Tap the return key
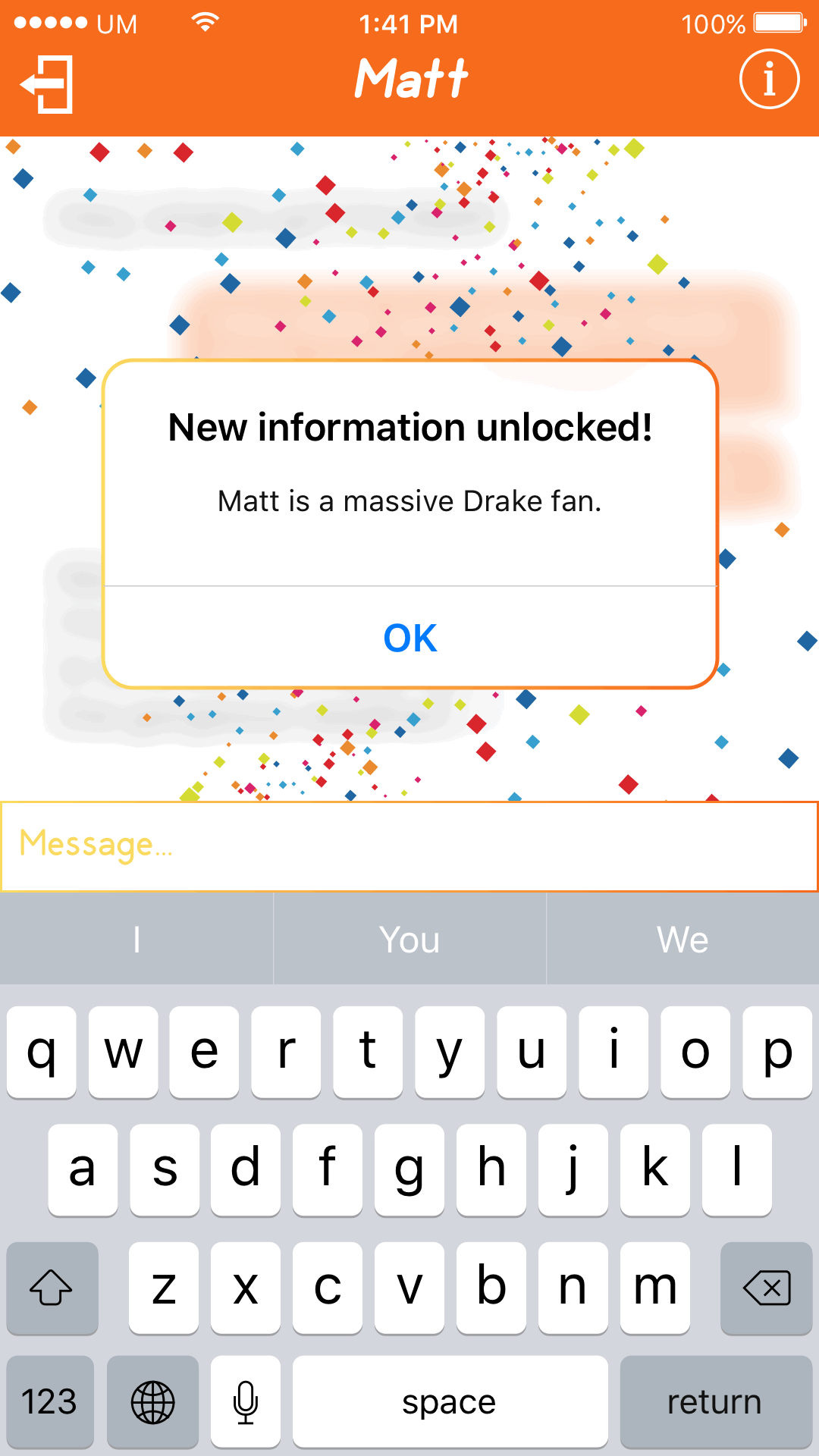Image resolution: width=819 pixels, height=1456 pixels. tap(715, 1402)
